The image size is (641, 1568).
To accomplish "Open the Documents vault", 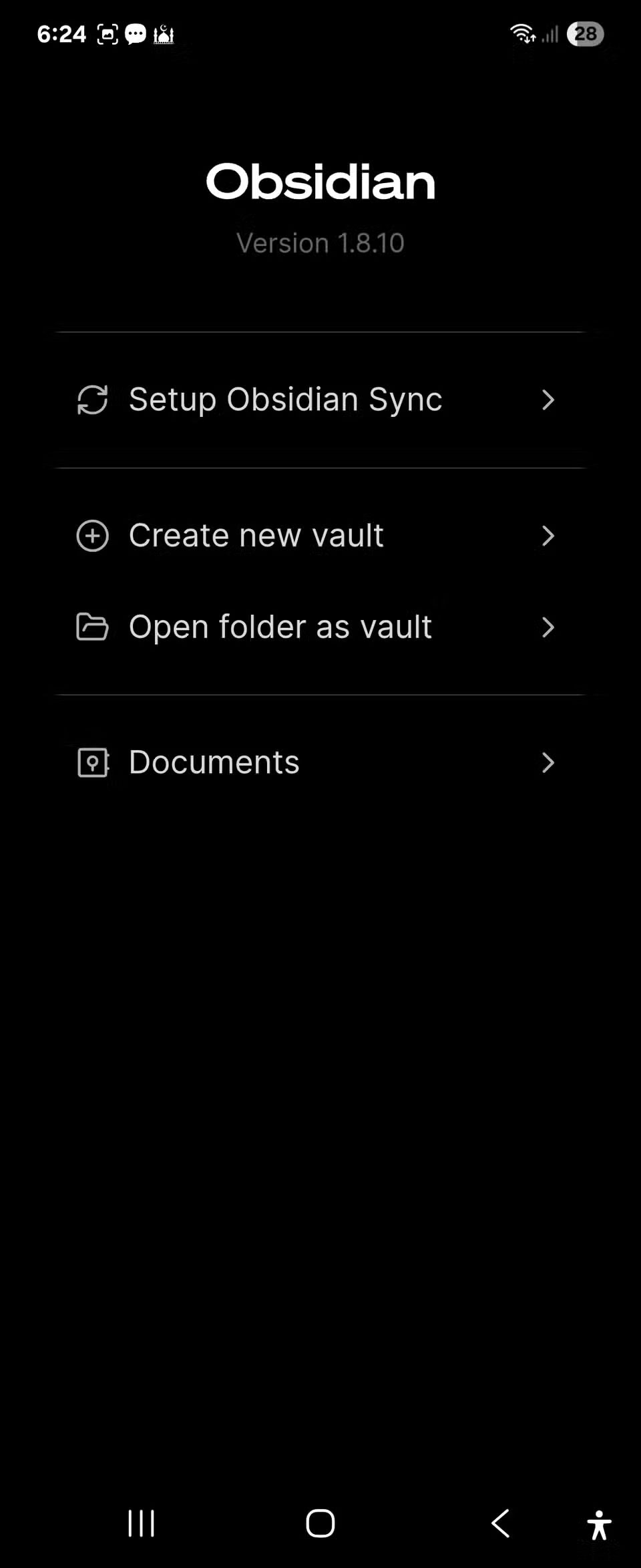I will click(x=214, y=762).
